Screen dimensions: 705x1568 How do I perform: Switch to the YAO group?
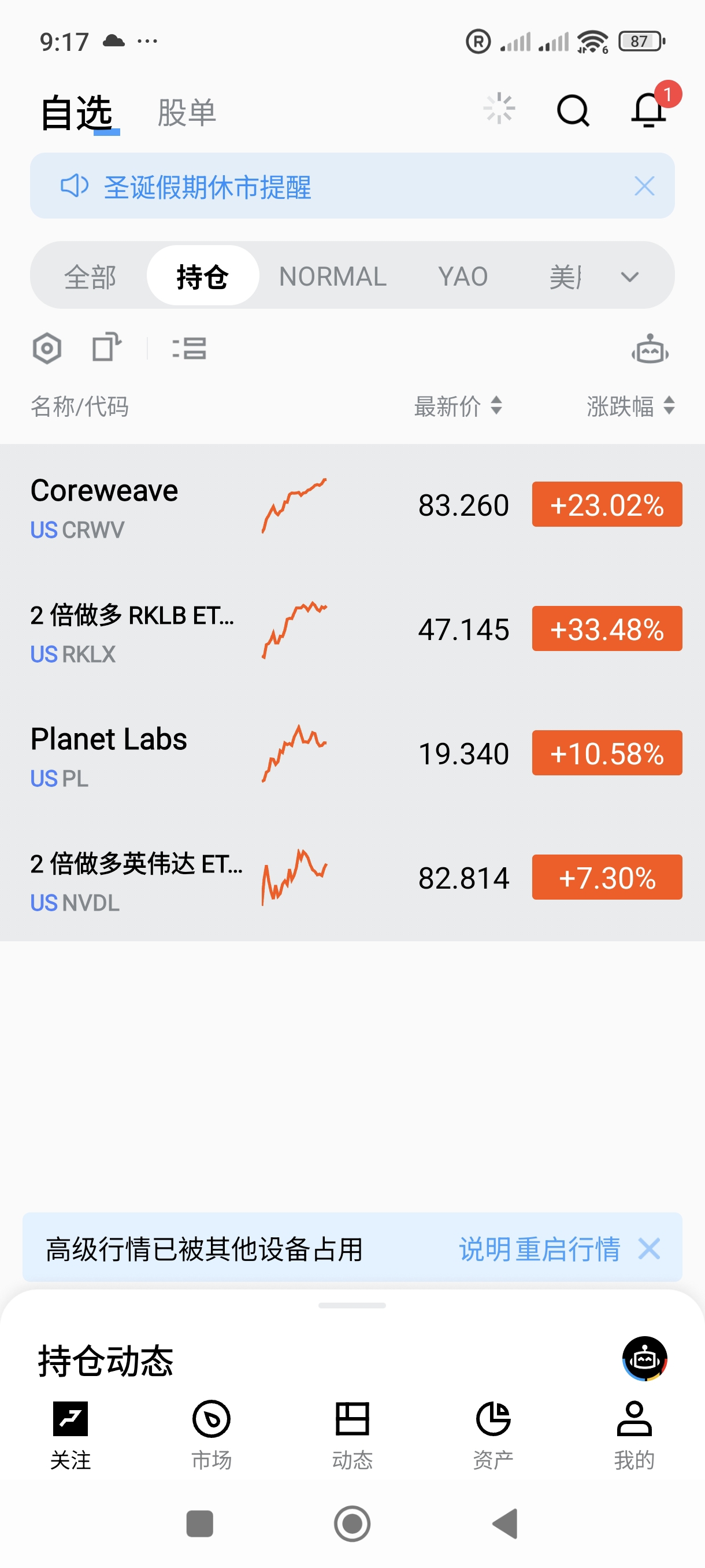[462, 277]
